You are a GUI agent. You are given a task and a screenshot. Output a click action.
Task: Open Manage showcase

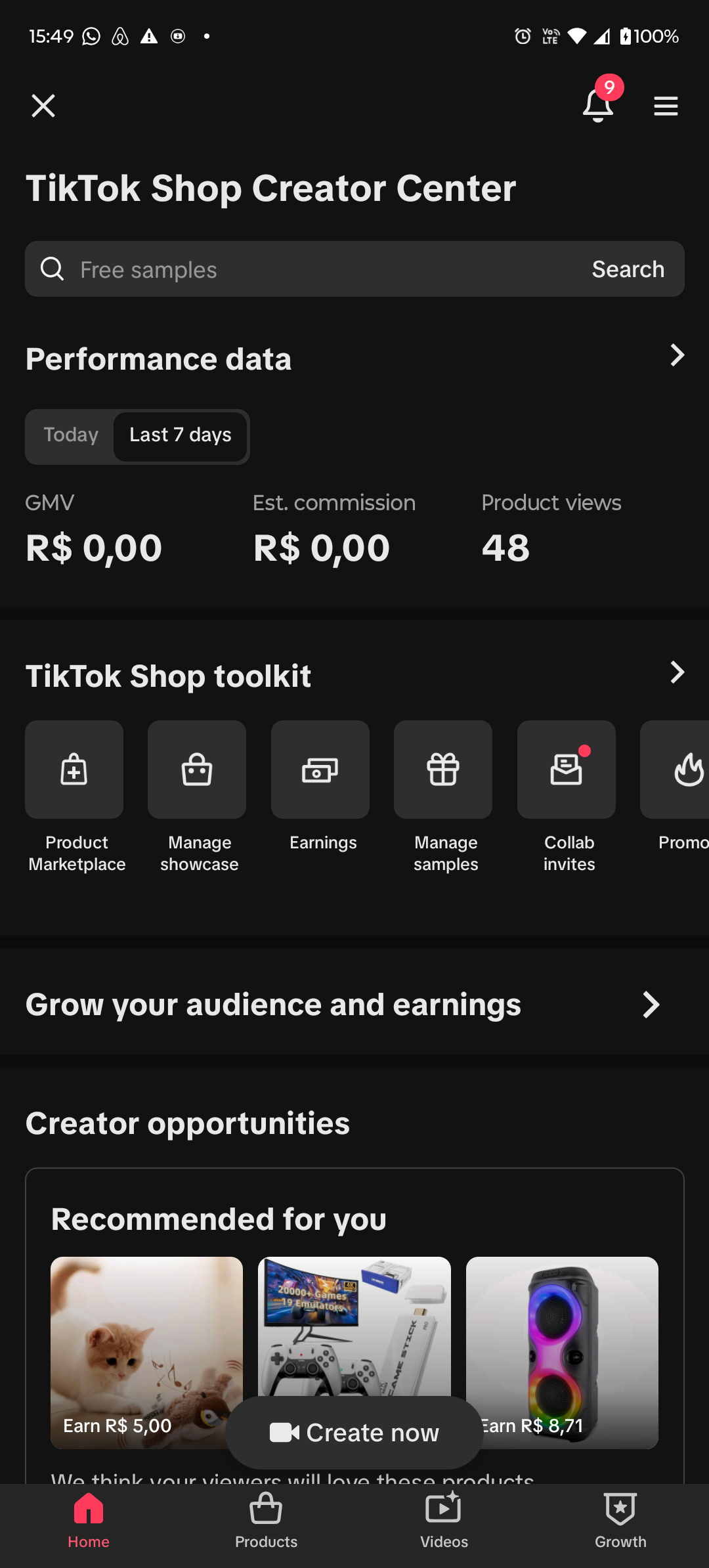pos(197,770)
